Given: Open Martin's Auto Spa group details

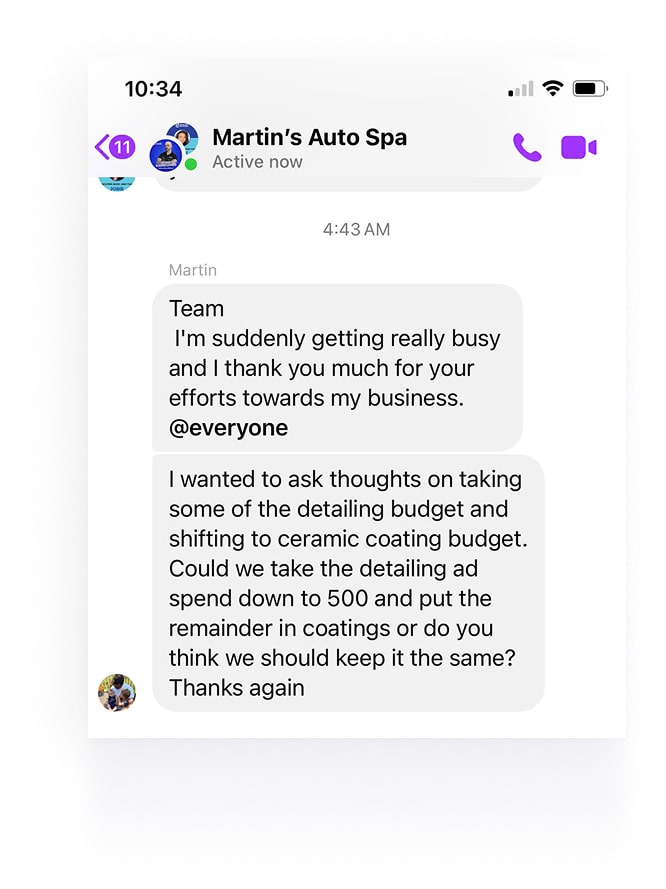Looking at the screenshot, I should (308, 147).
